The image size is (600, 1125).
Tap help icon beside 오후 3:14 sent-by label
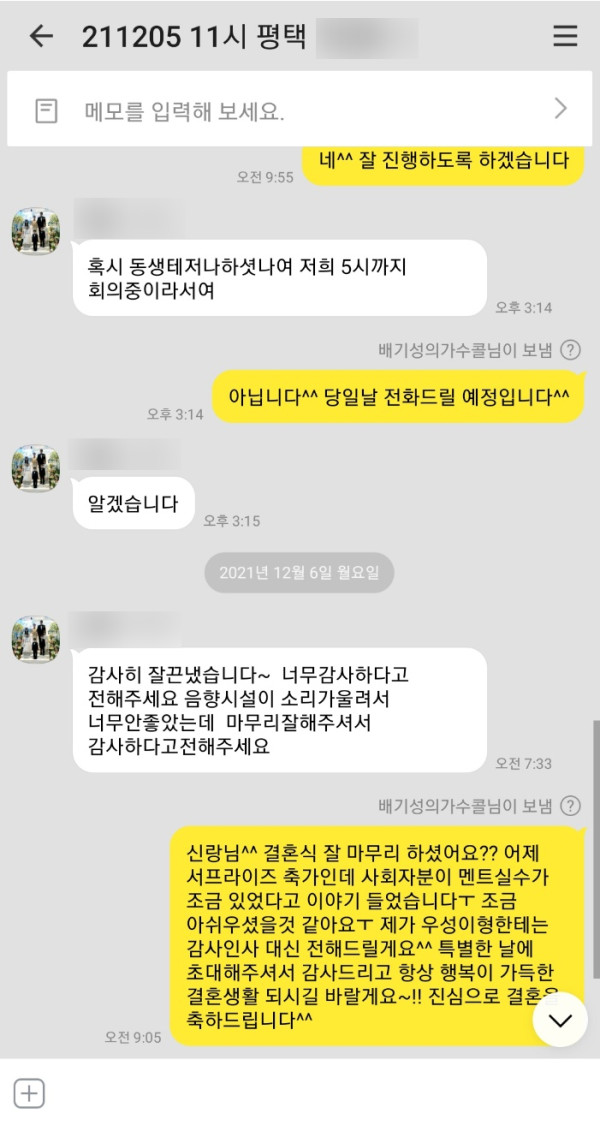pos(570,350)
